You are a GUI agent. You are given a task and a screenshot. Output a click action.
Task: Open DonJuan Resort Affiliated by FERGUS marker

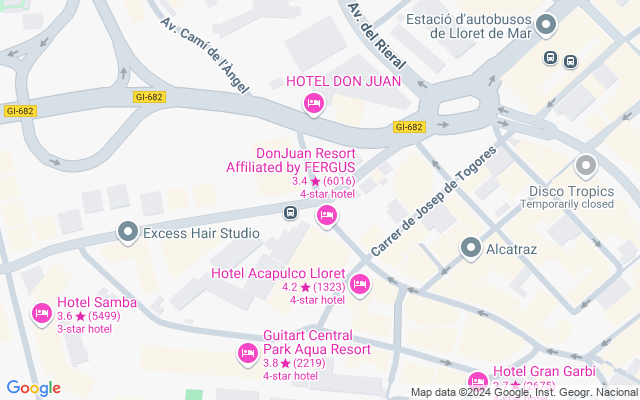click(x=326, y=214)
